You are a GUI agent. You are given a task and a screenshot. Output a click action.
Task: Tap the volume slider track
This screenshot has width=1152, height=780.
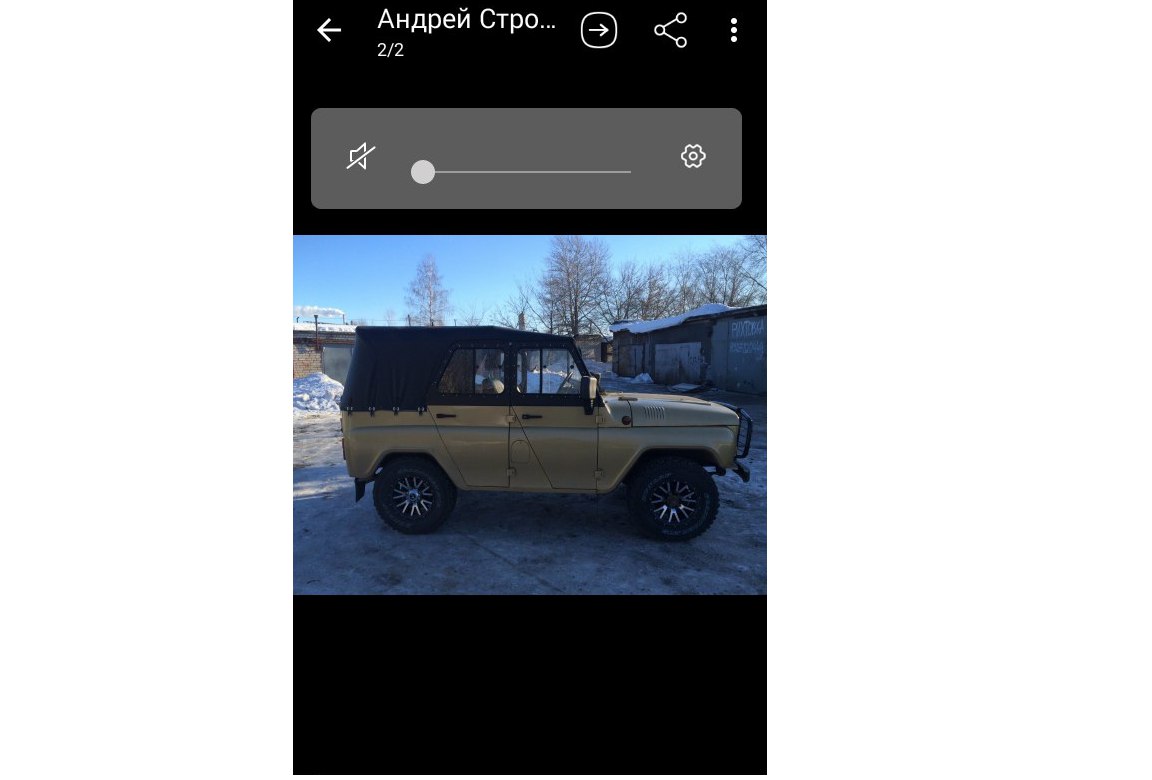pos(530,172)
